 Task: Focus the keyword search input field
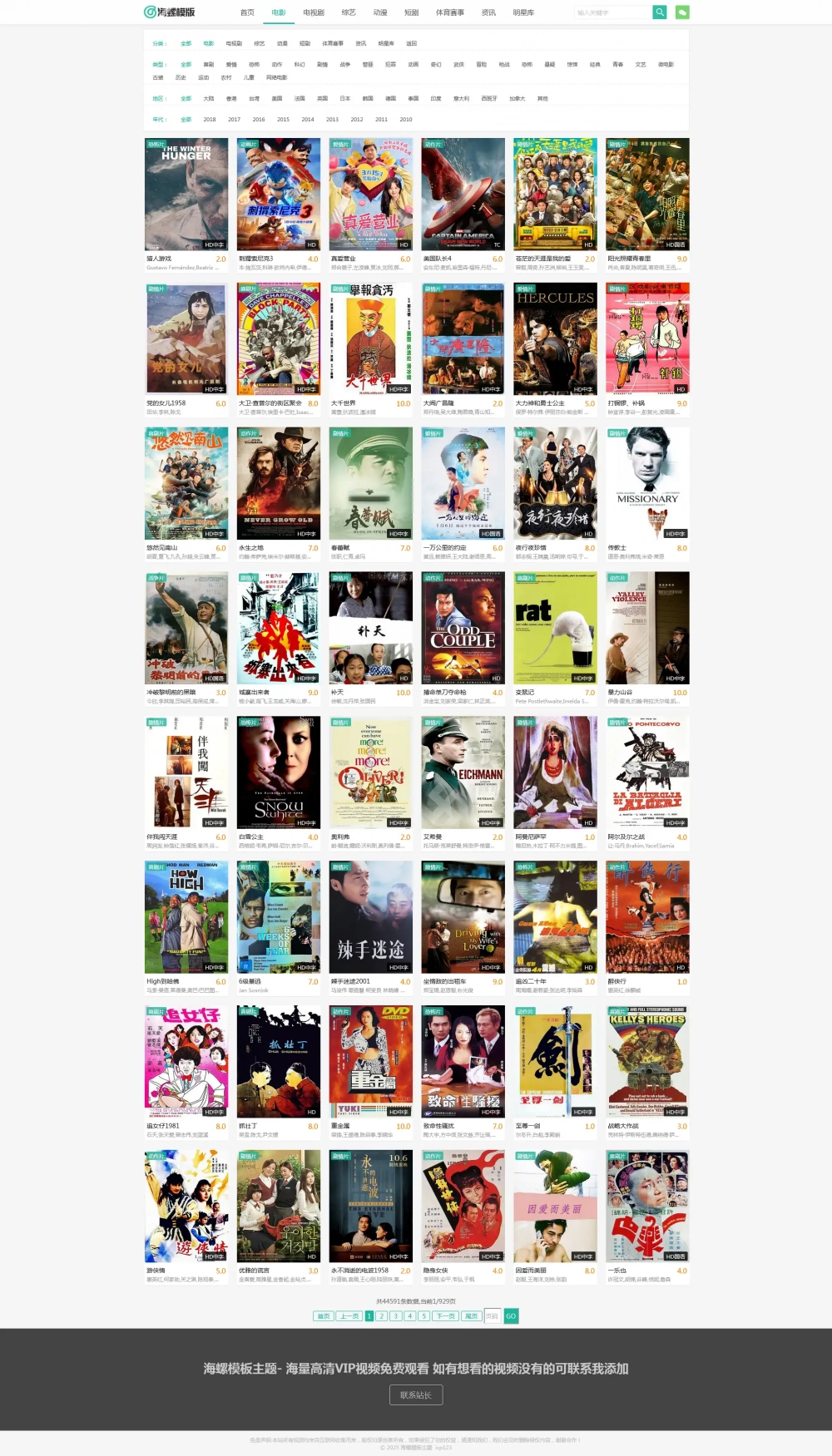point(612,12)
